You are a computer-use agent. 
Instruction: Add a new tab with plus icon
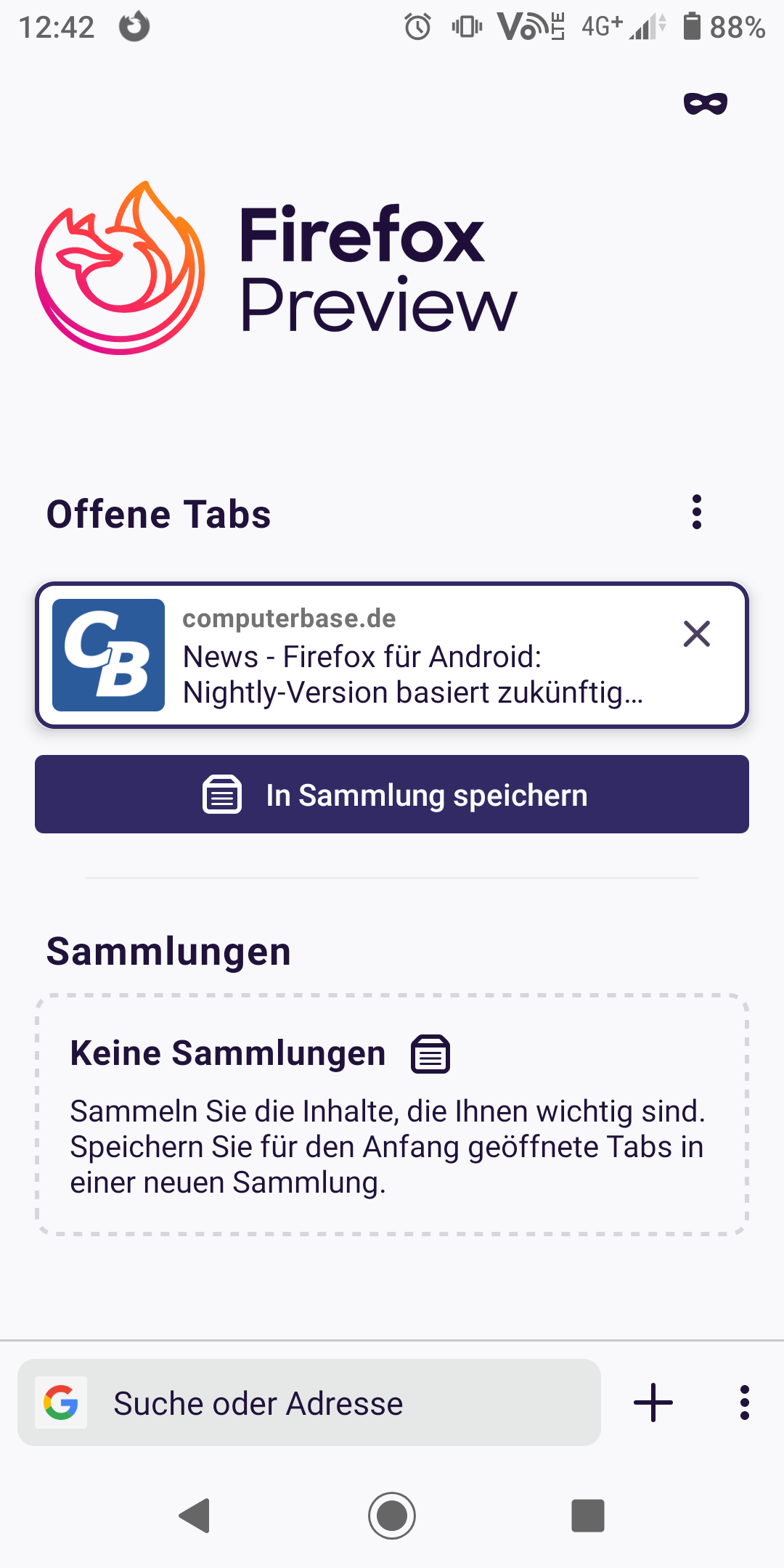coord(653,1402)
